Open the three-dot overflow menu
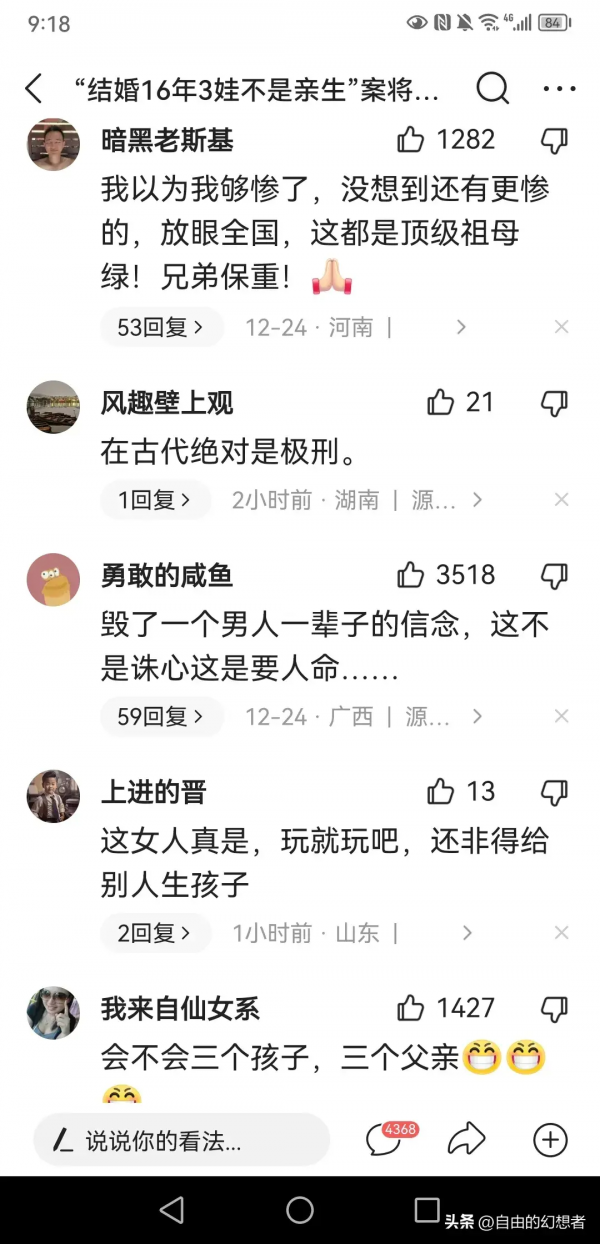The height and width of the screenshot is (1244, 600). [x=559, y=88]
